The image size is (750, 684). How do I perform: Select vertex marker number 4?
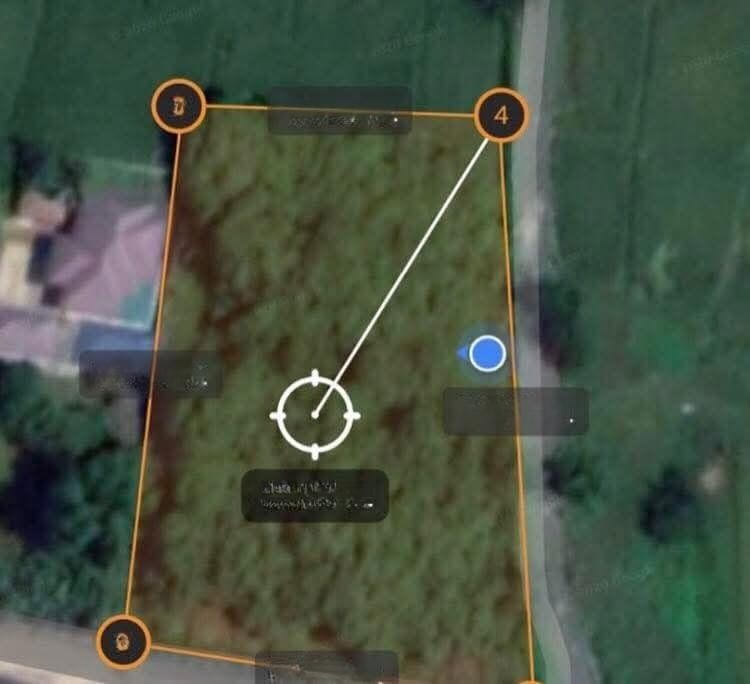pos(501,115)
